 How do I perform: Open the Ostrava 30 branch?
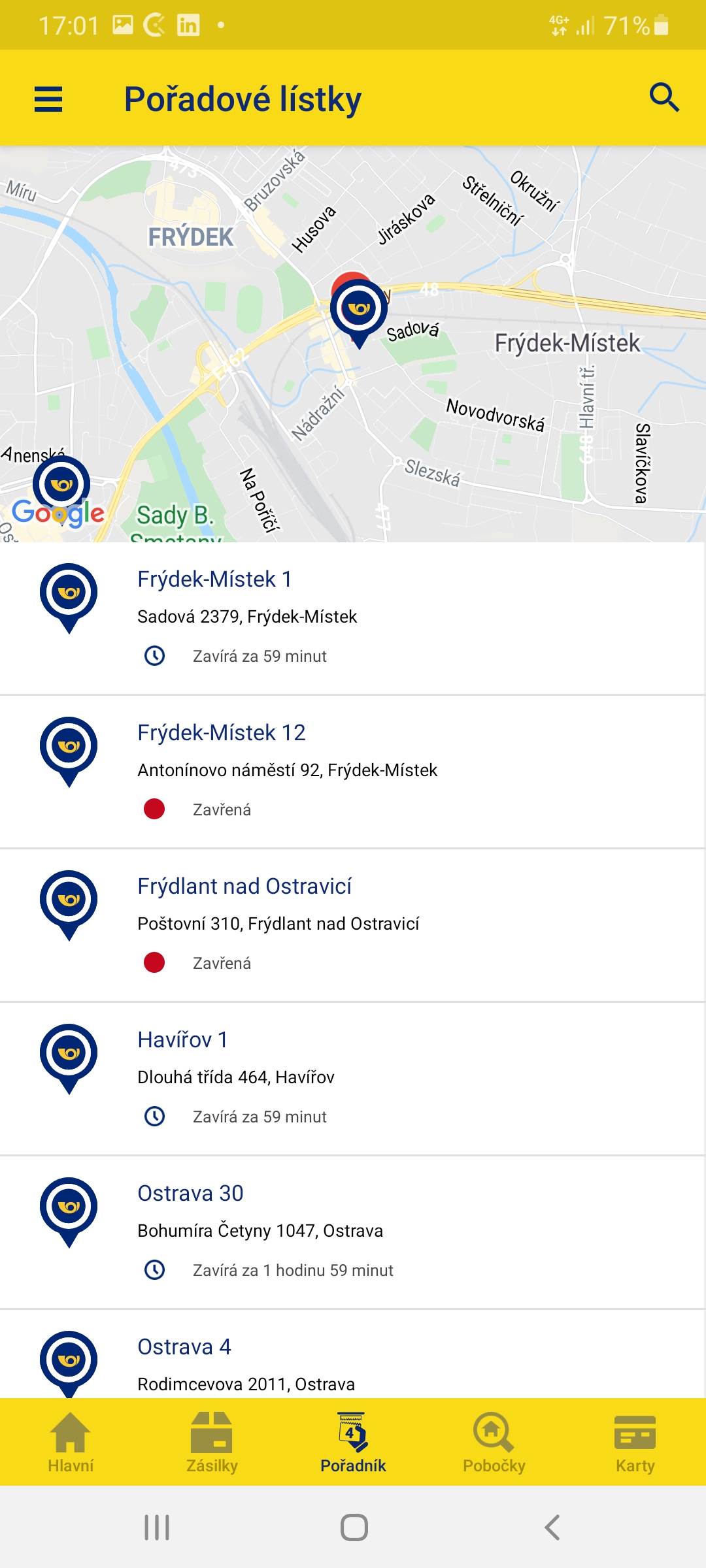click(353, 1232)
